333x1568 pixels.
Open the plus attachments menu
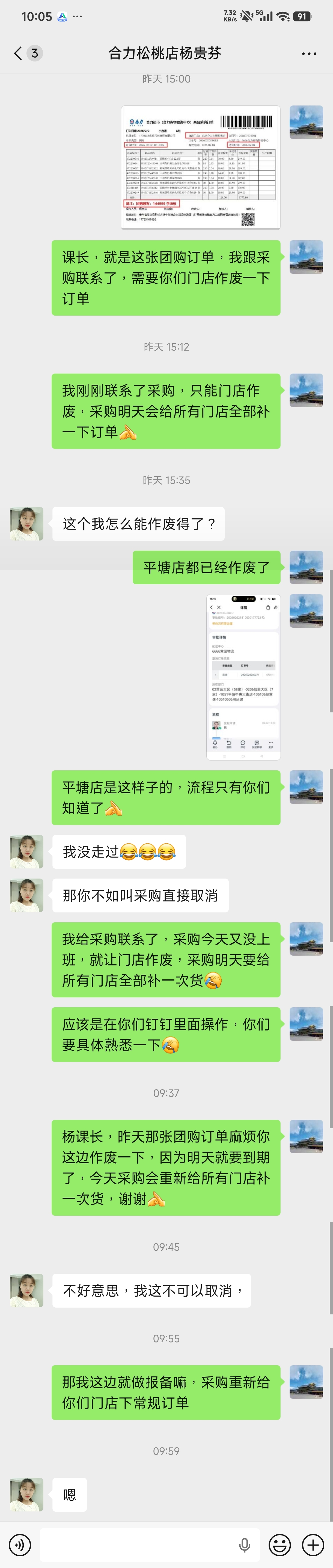pyautogui.click(x=313, y=1544)
